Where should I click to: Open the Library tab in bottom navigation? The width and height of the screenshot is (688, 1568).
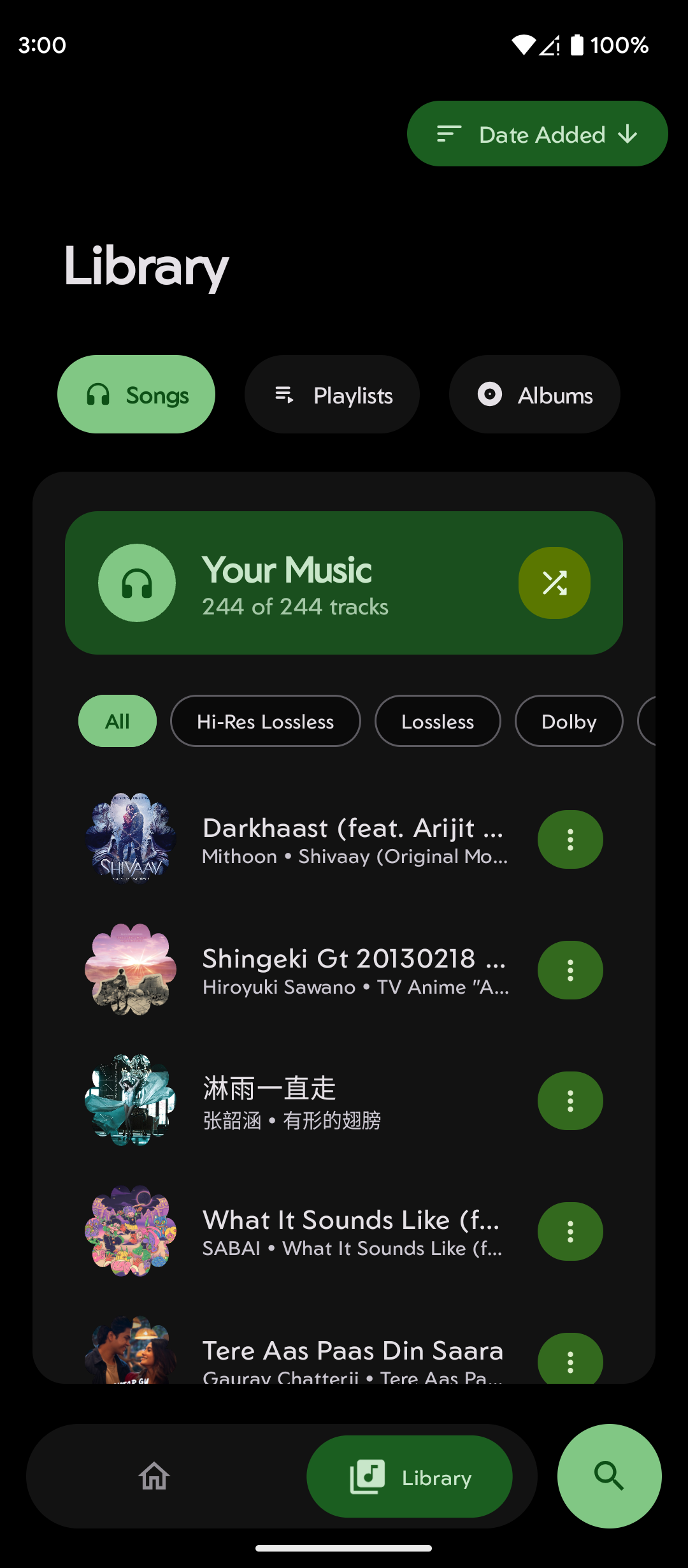click(x=410, y=1477)
